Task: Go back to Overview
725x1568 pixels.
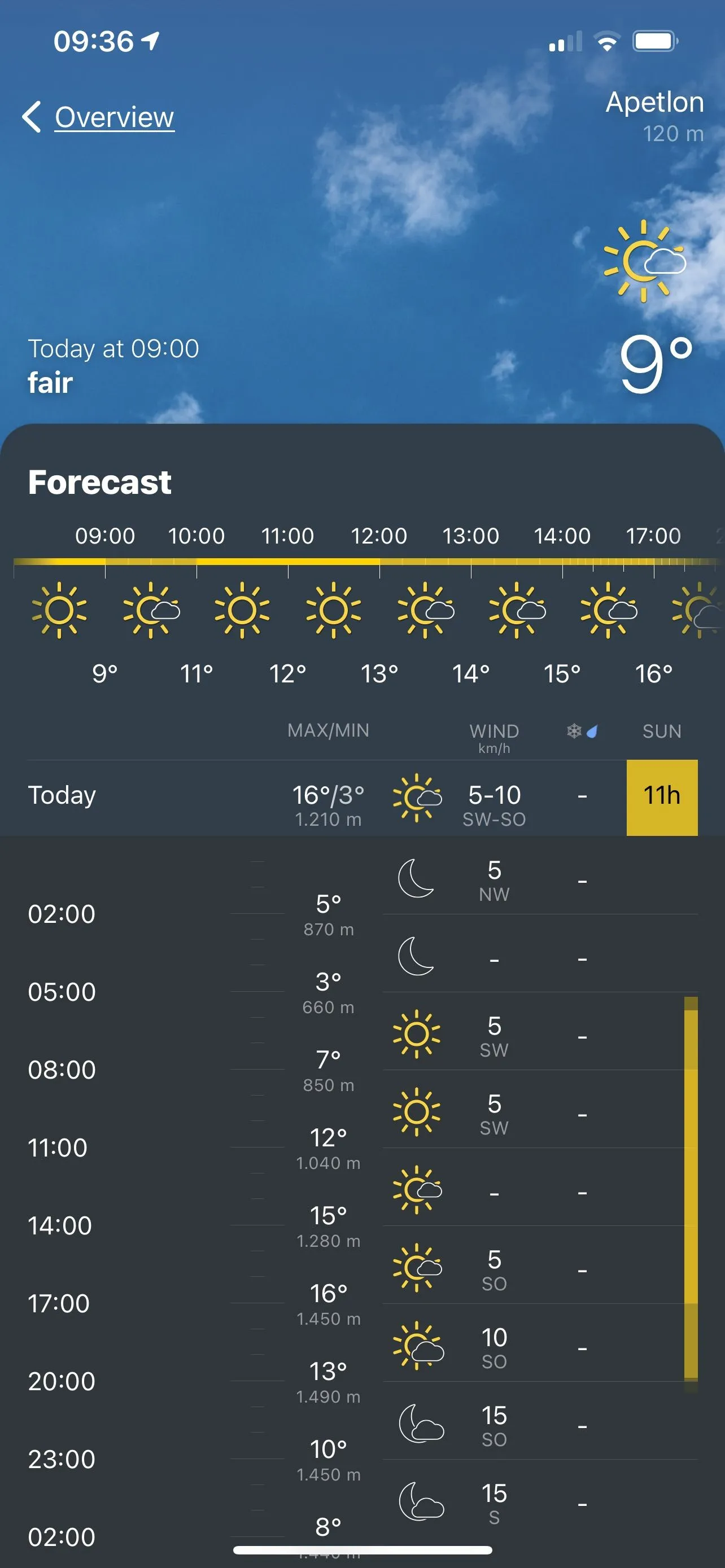Action: click(100, 116)
